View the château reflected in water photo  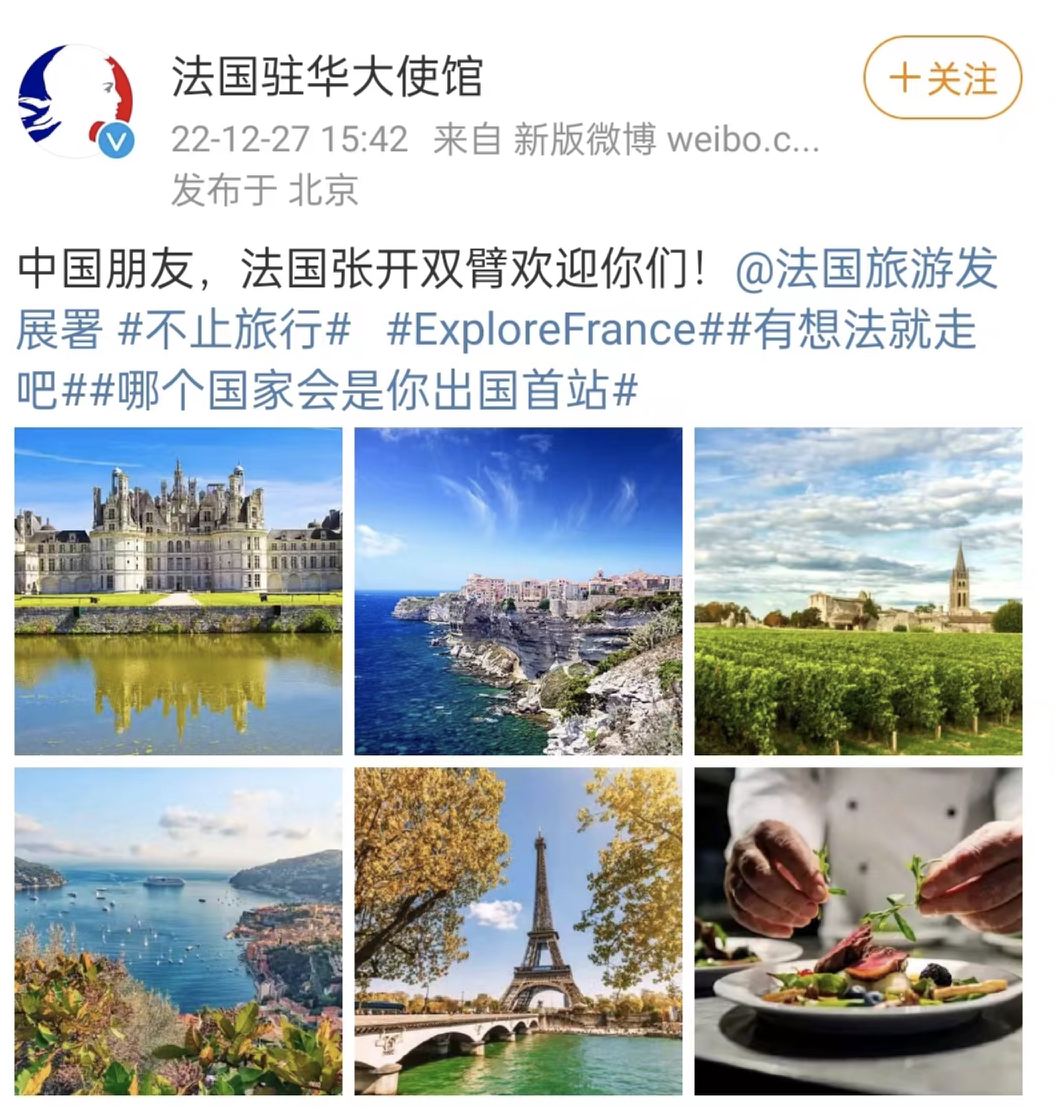coord(178,591)
